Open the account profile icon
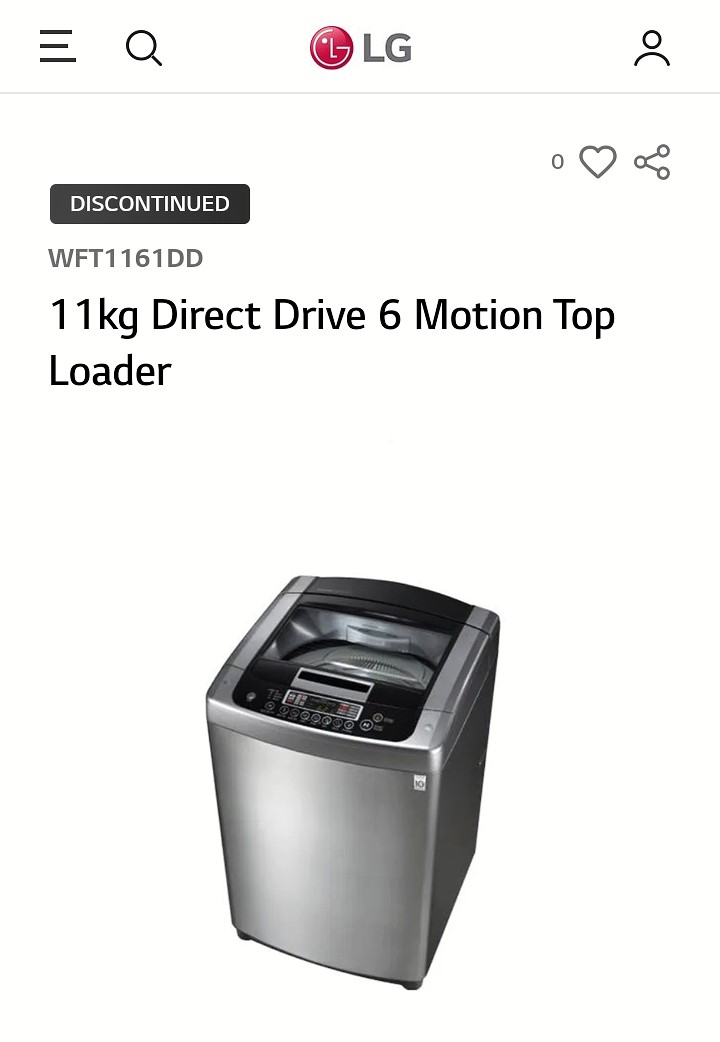The image size is (720, 1042). pyautogui.click(x=652, y=46)
